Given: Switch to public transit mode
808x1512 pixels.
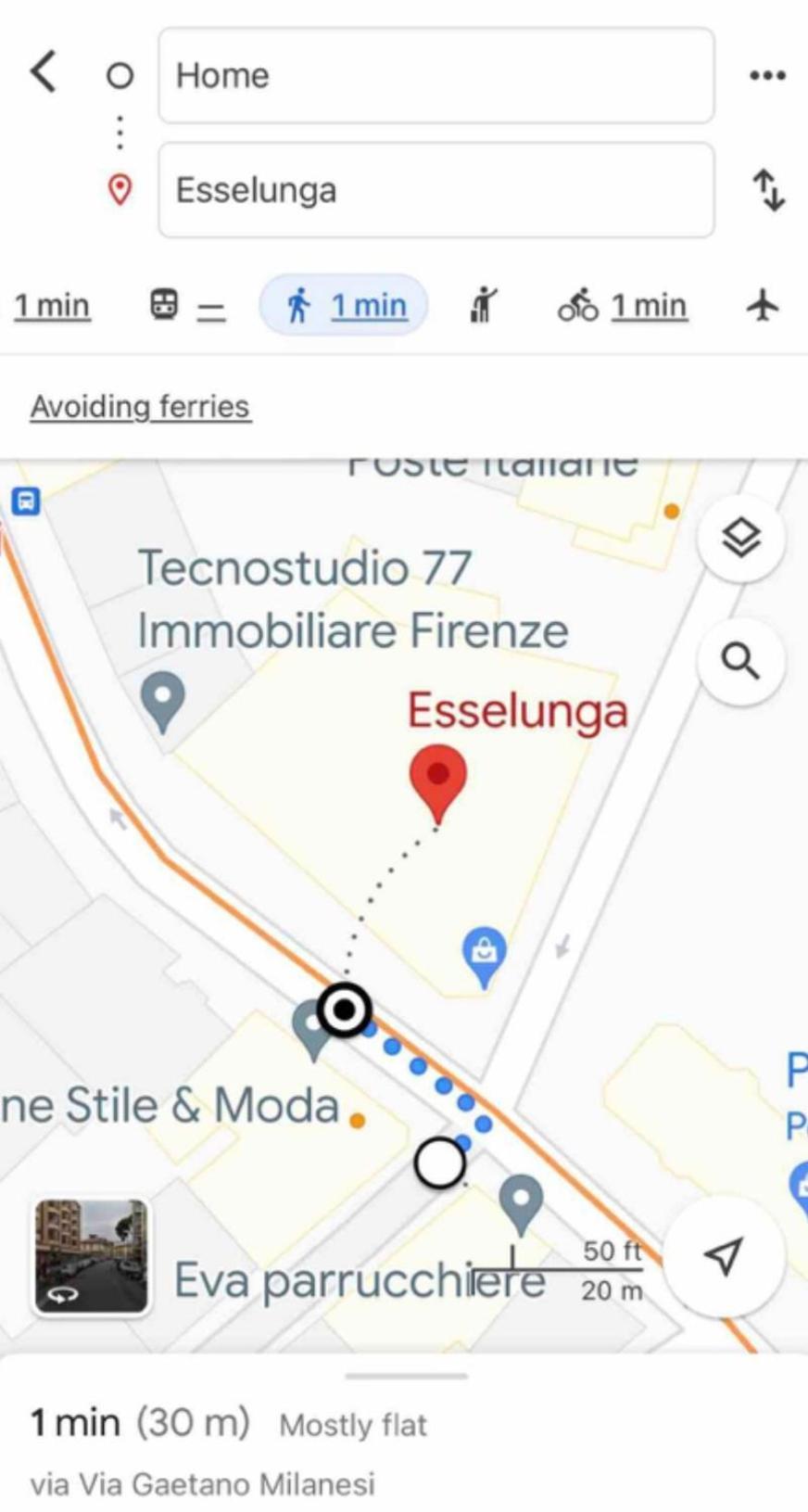Looking at the screenshot, I should pyautogui.click(x=186, y=305).
